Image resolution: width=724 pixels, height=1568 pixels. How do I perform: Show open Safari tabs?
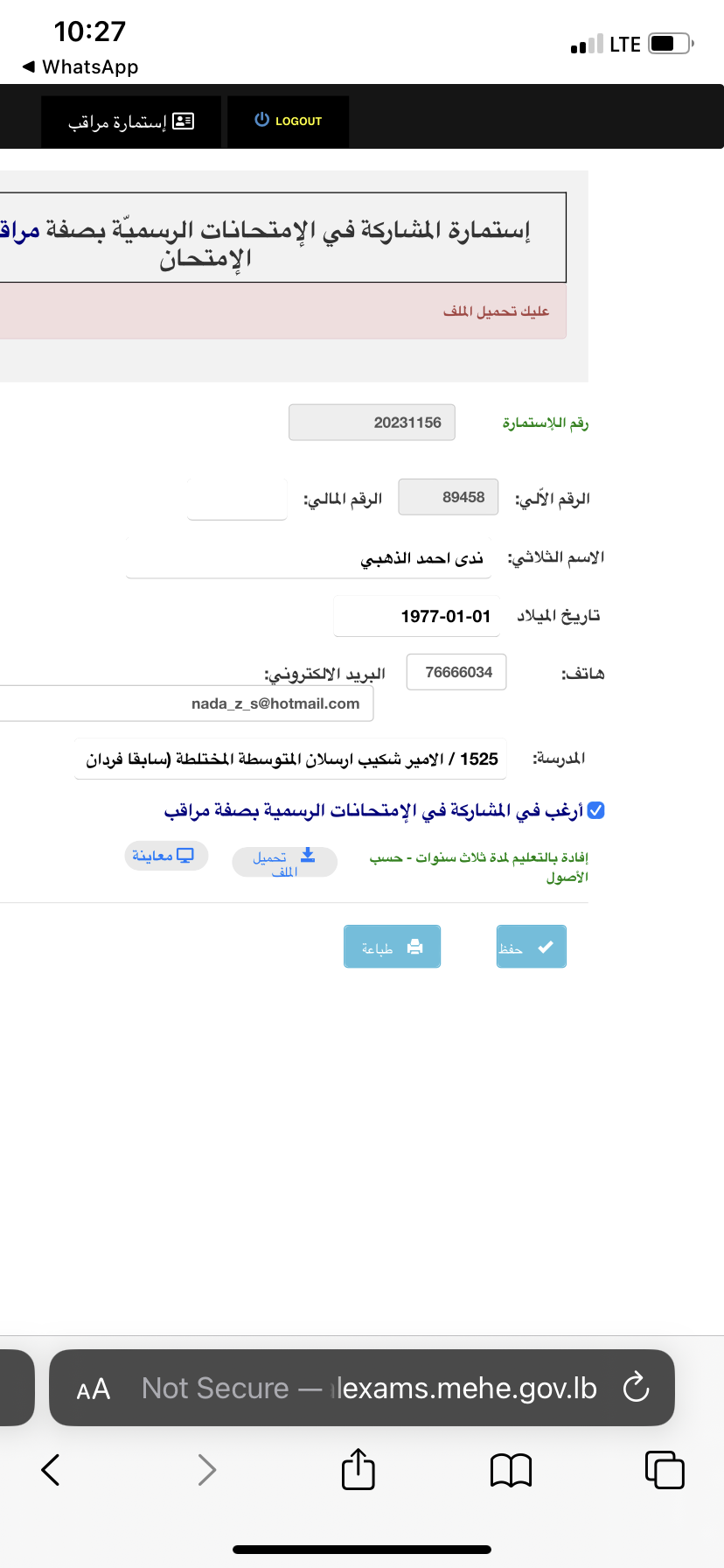[x=665, y=1470]
